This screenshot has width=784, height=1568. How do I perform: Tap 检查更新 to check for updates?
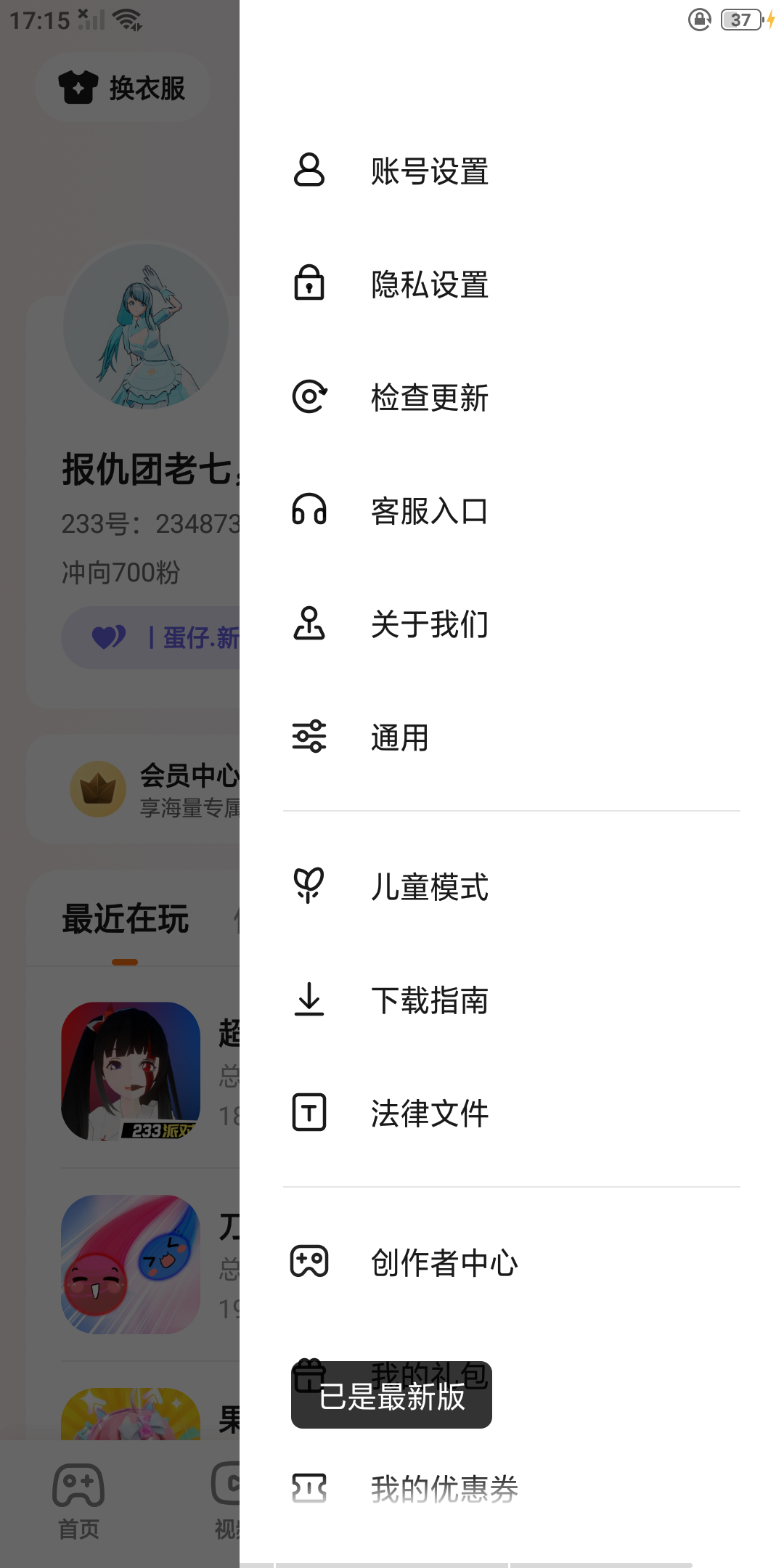tap(429, 398)
